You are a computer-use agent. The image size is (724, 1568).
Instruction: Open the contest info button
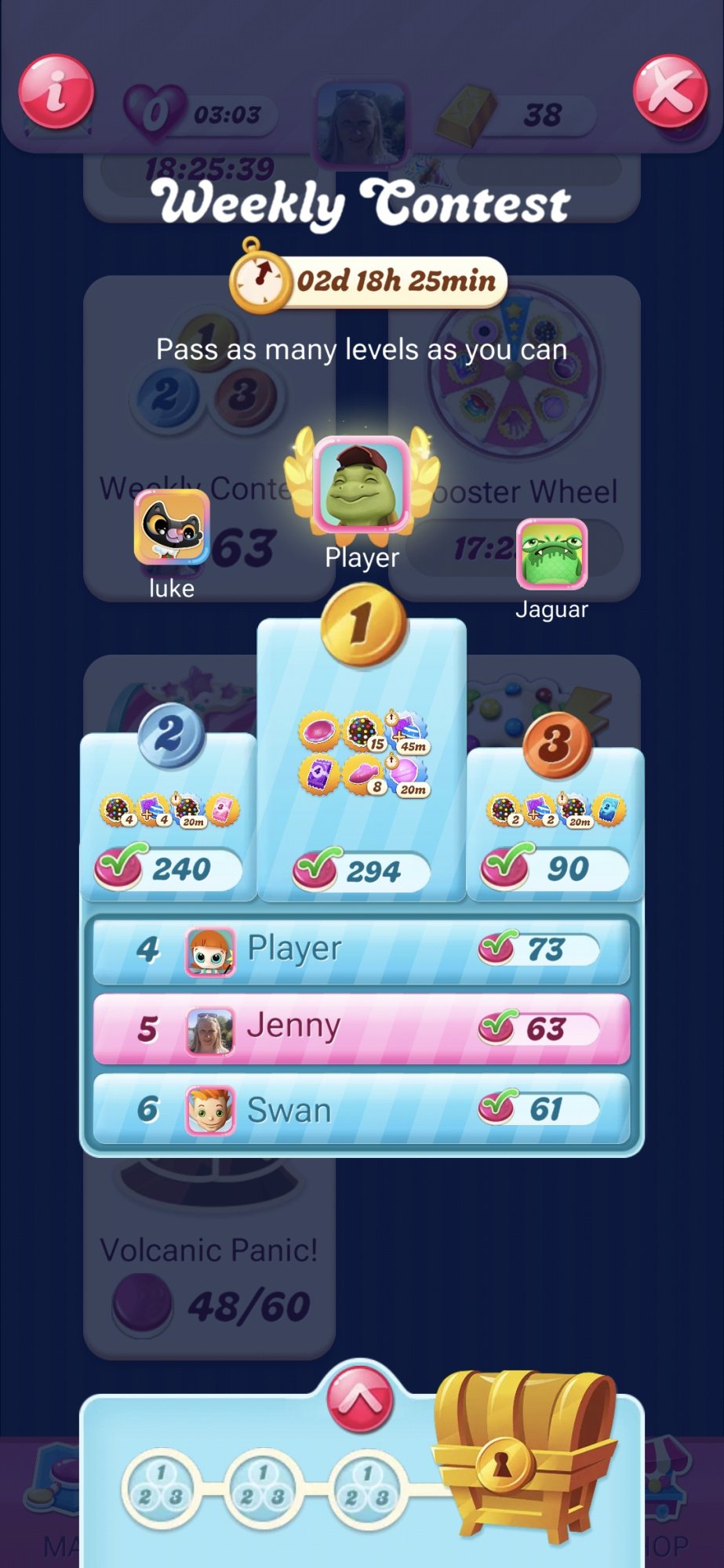point(56,92)
